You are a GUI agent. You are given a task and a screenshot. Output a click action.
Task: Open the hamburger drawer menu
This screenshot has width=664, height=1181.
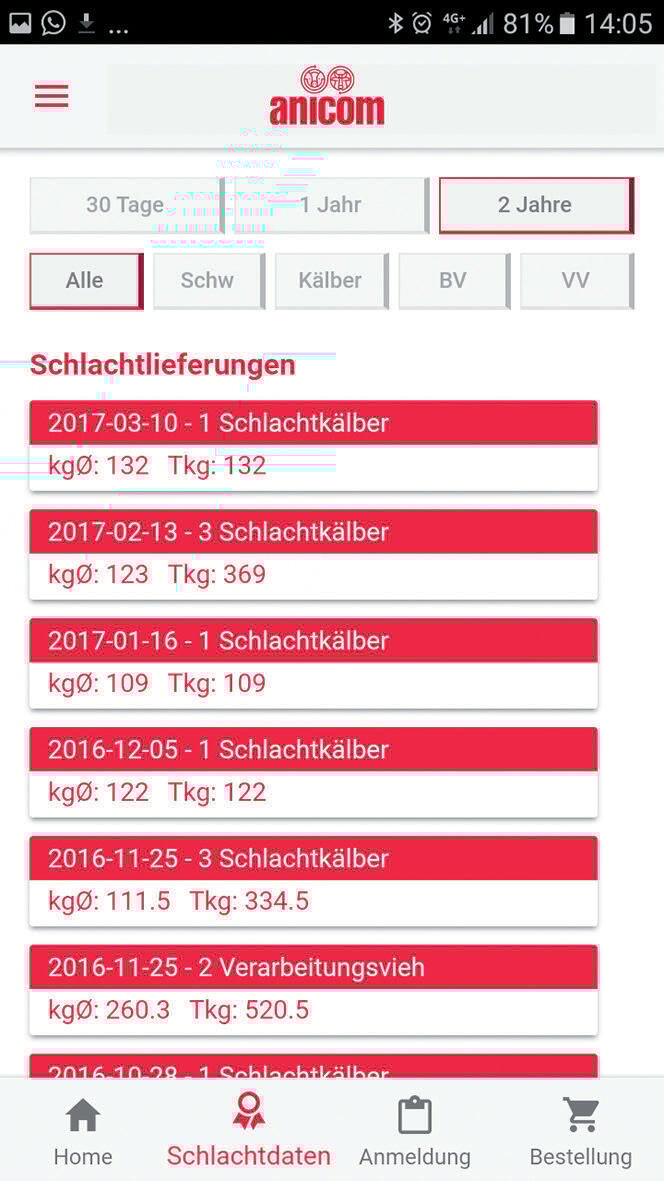click(52, 96)
